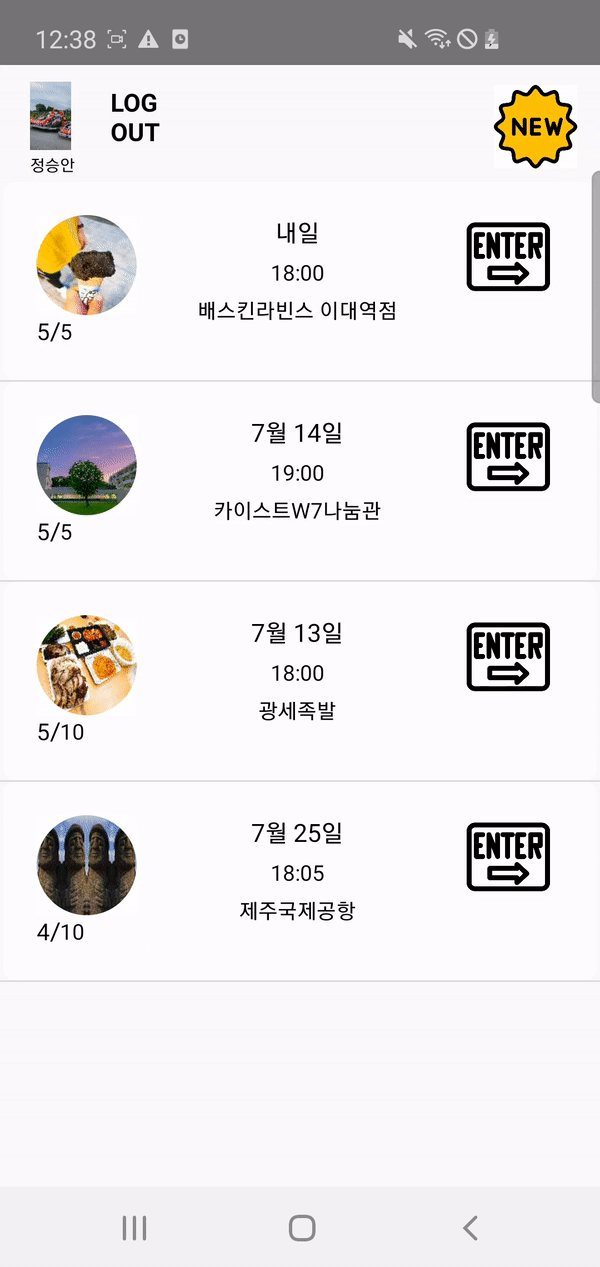View the 7월 25일 18:05 meeting row
600x1267 pixels.
coord(297,873)
